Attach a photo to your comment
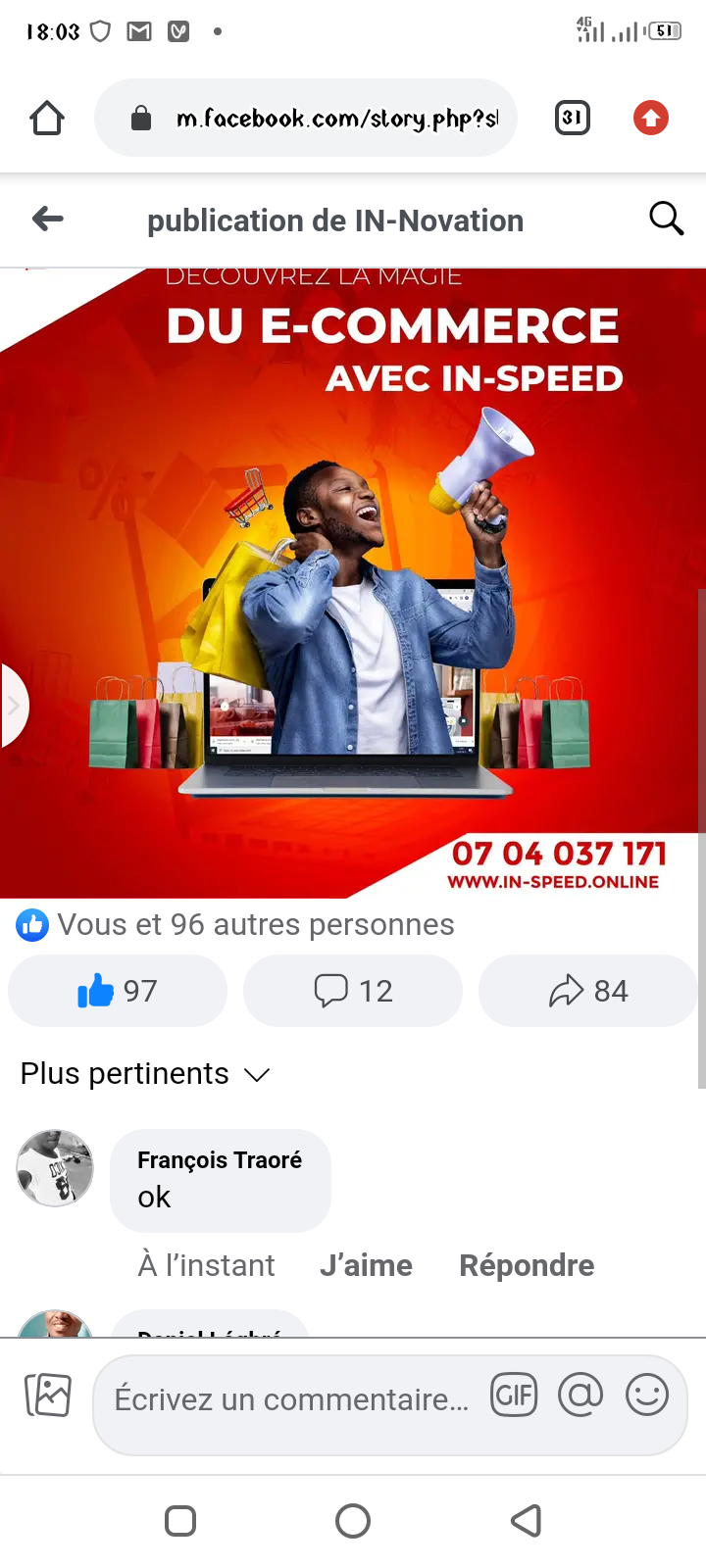Viewport: 706px width, 1568px height. point(48,1396)
